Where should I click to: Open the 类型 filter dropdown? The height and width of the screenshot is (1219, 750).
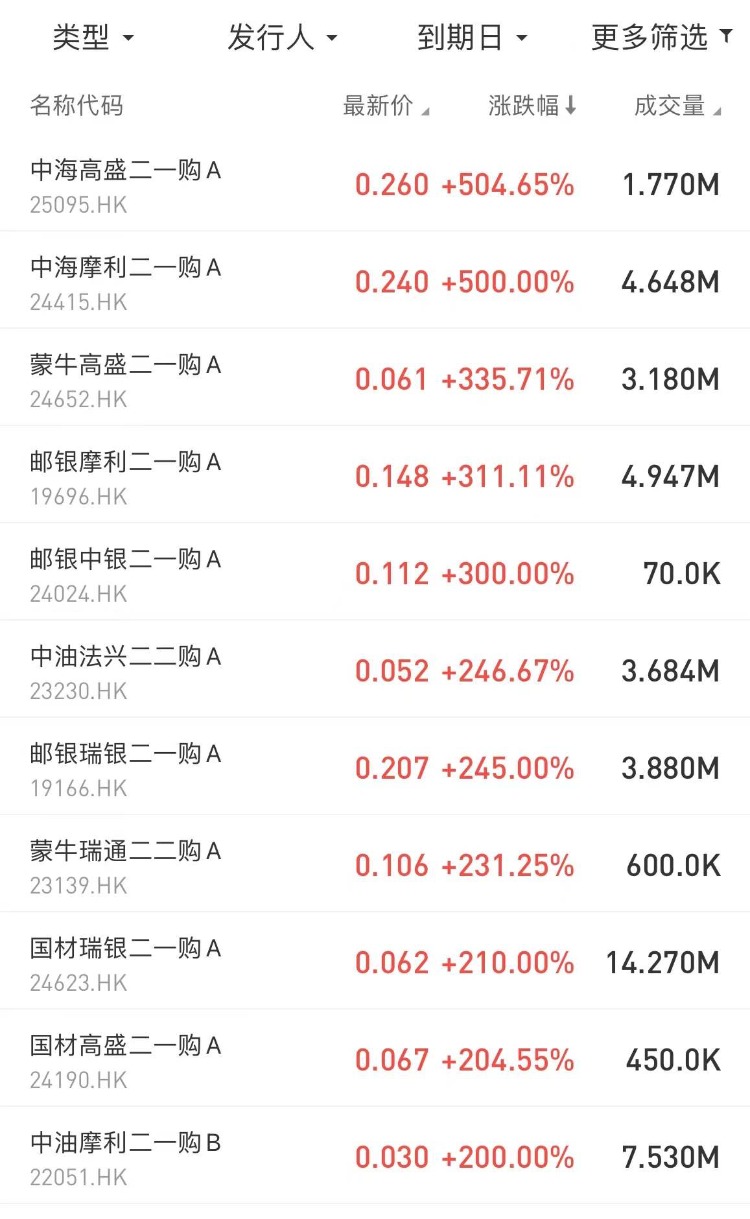pyautogui.click(x=93, y=39)
